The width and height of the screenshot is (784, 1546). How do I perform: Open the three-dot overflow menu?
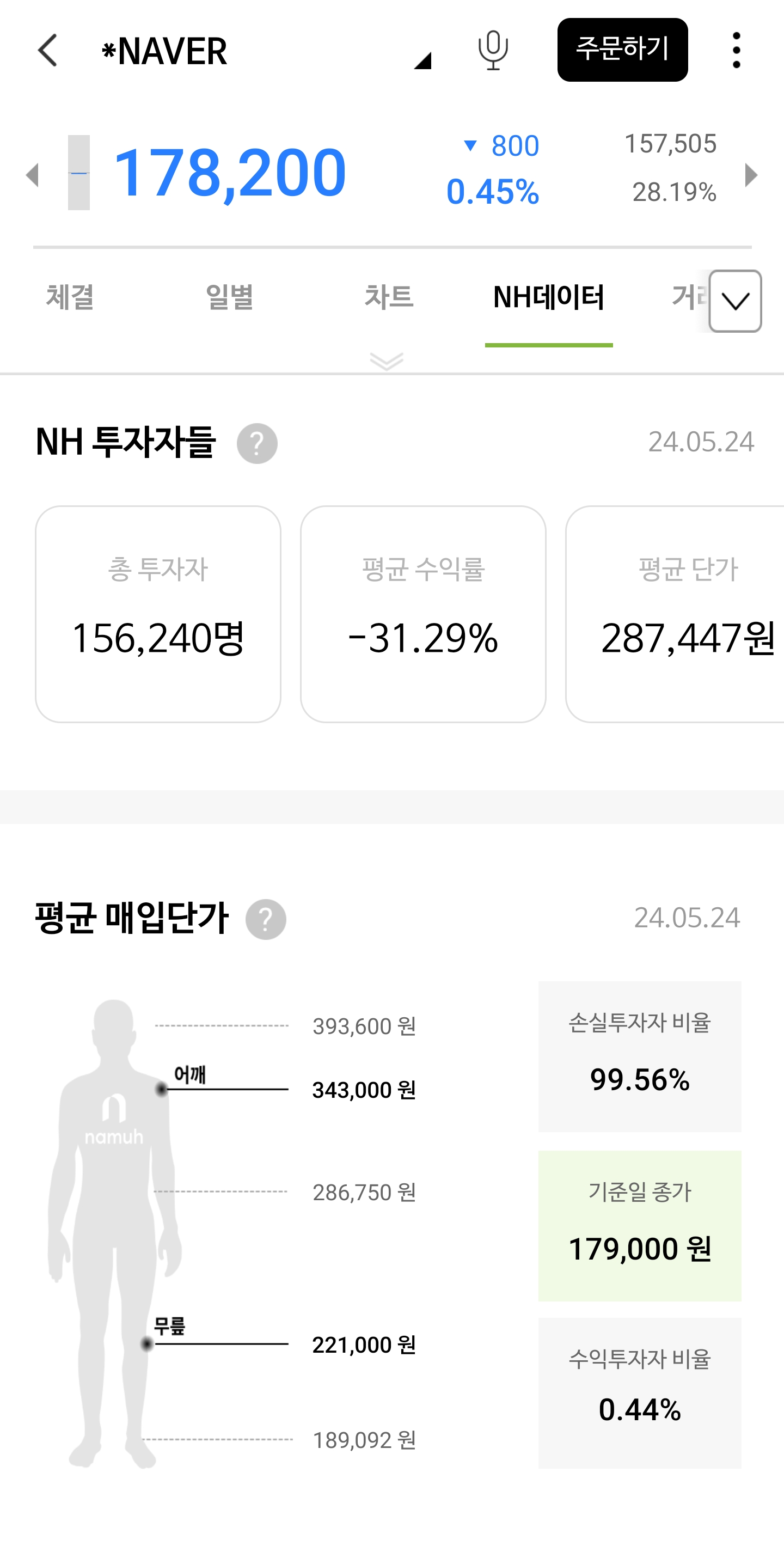click(736, 51)
